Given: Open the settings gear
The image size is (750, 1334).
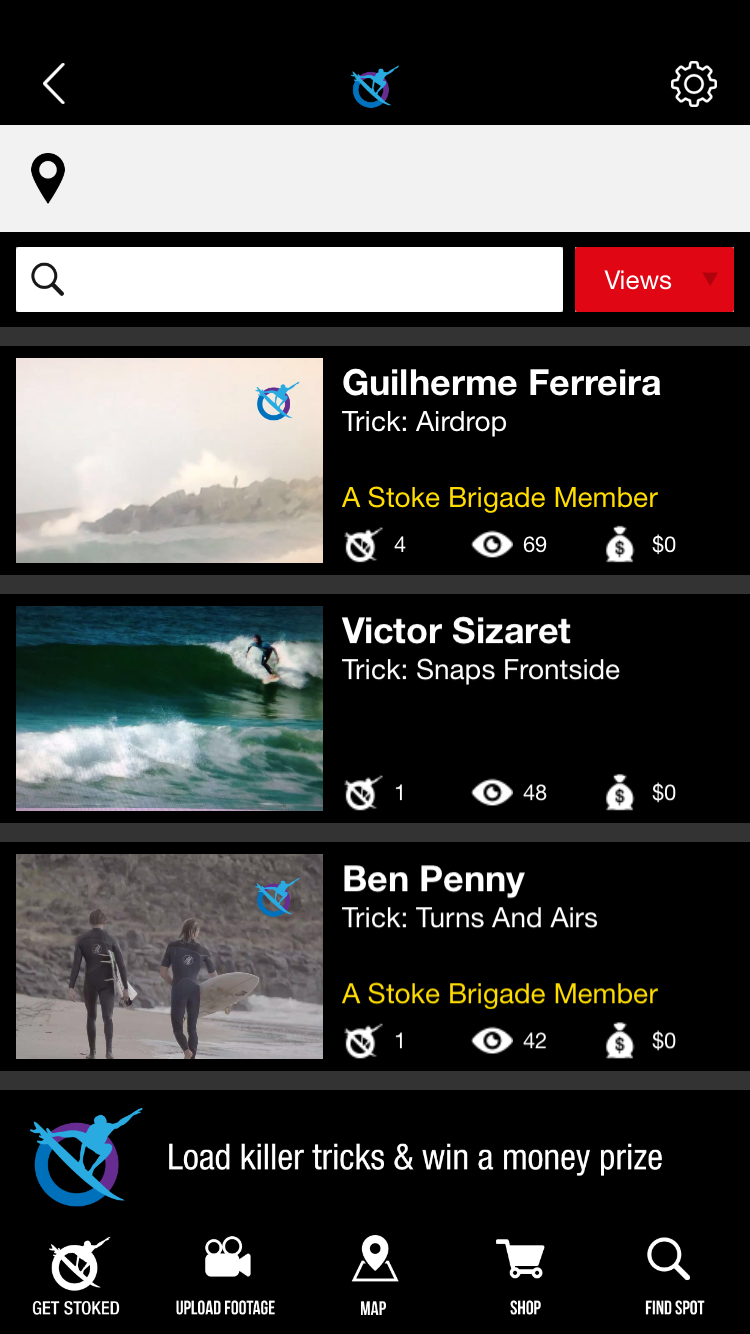Looking at the screenshot, I should click(693, 84).
